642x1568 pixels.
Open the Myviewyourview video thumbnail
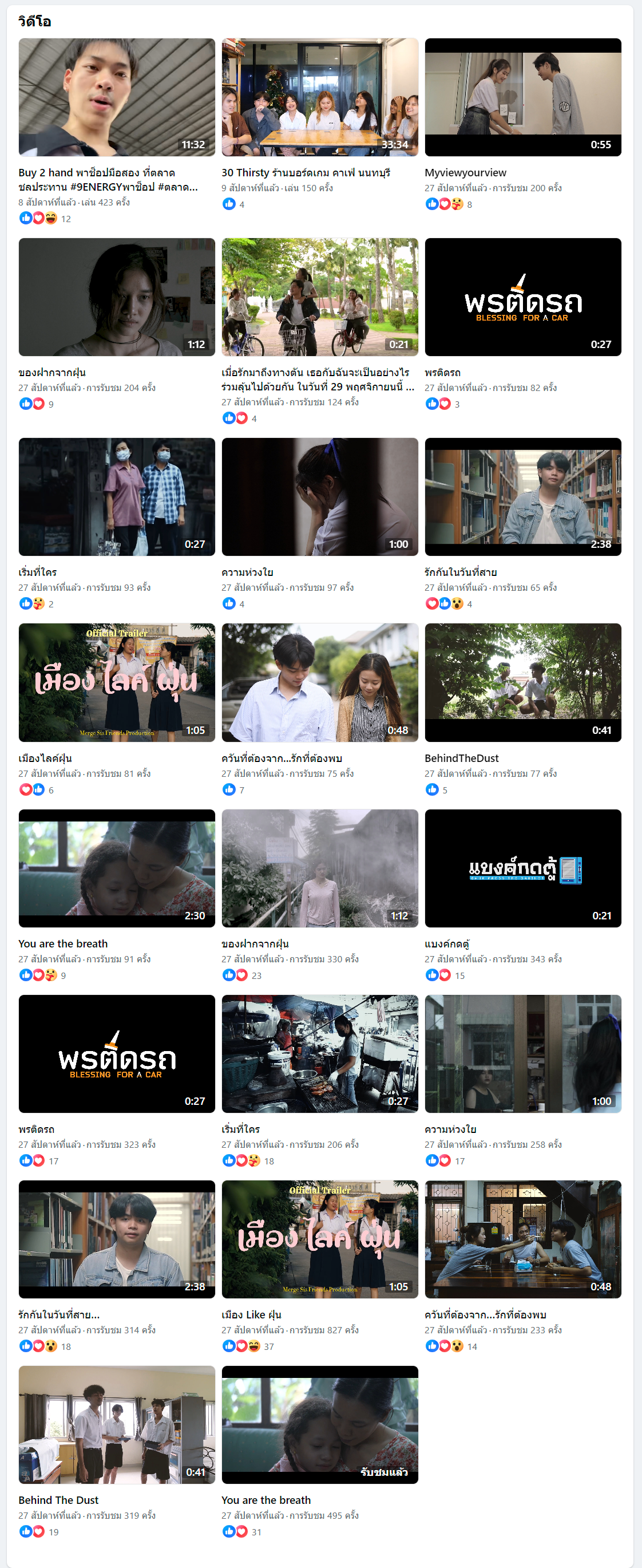pos(523,97)
